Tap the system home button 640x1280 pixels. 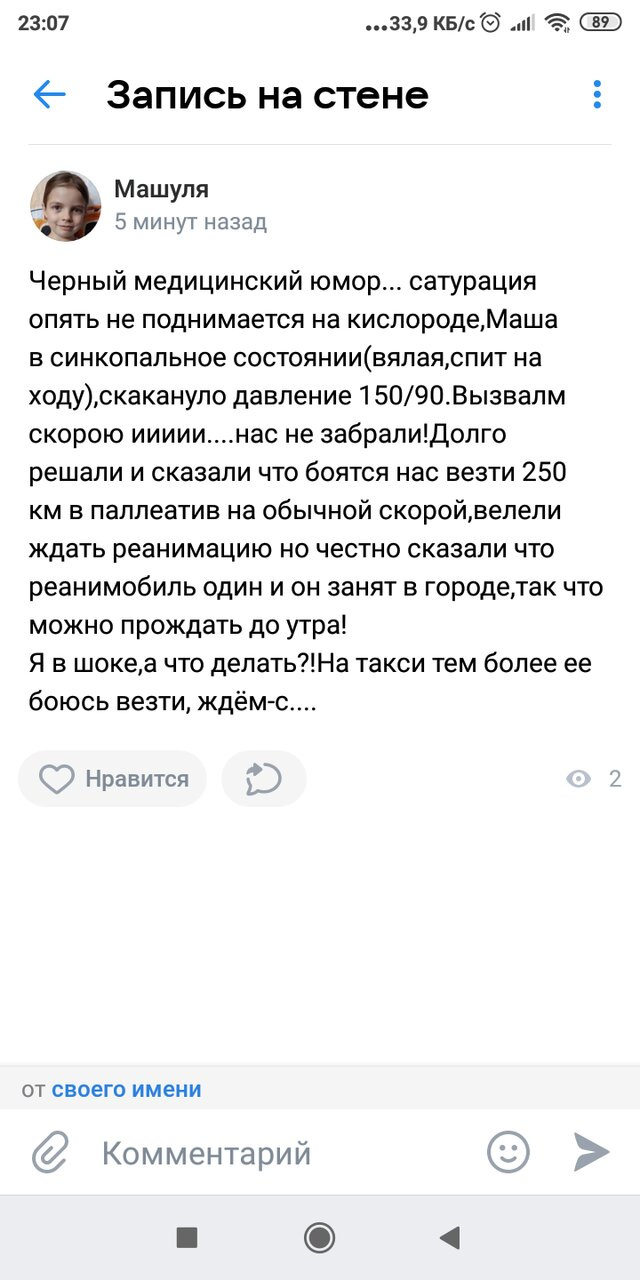coord(319,1238)
